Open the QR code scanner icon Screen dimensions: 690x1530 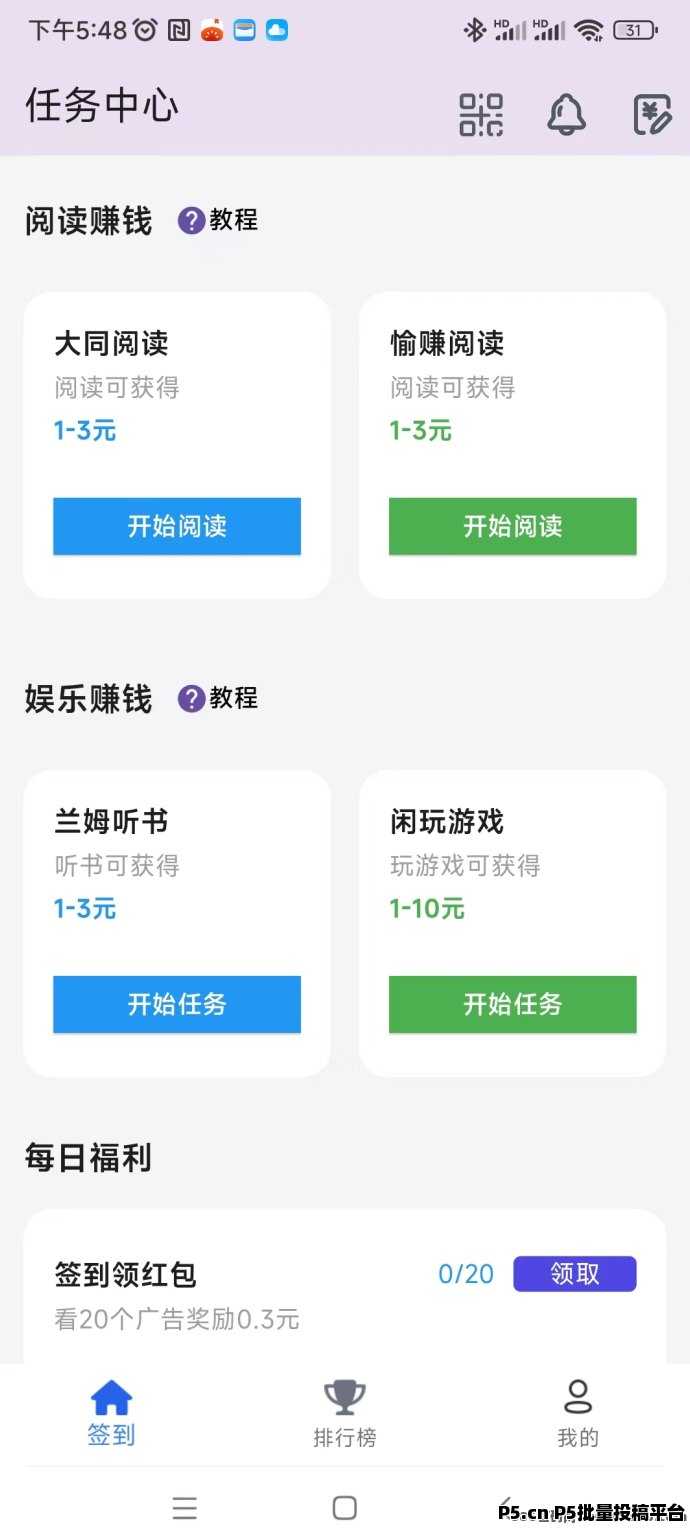(481, 114)
